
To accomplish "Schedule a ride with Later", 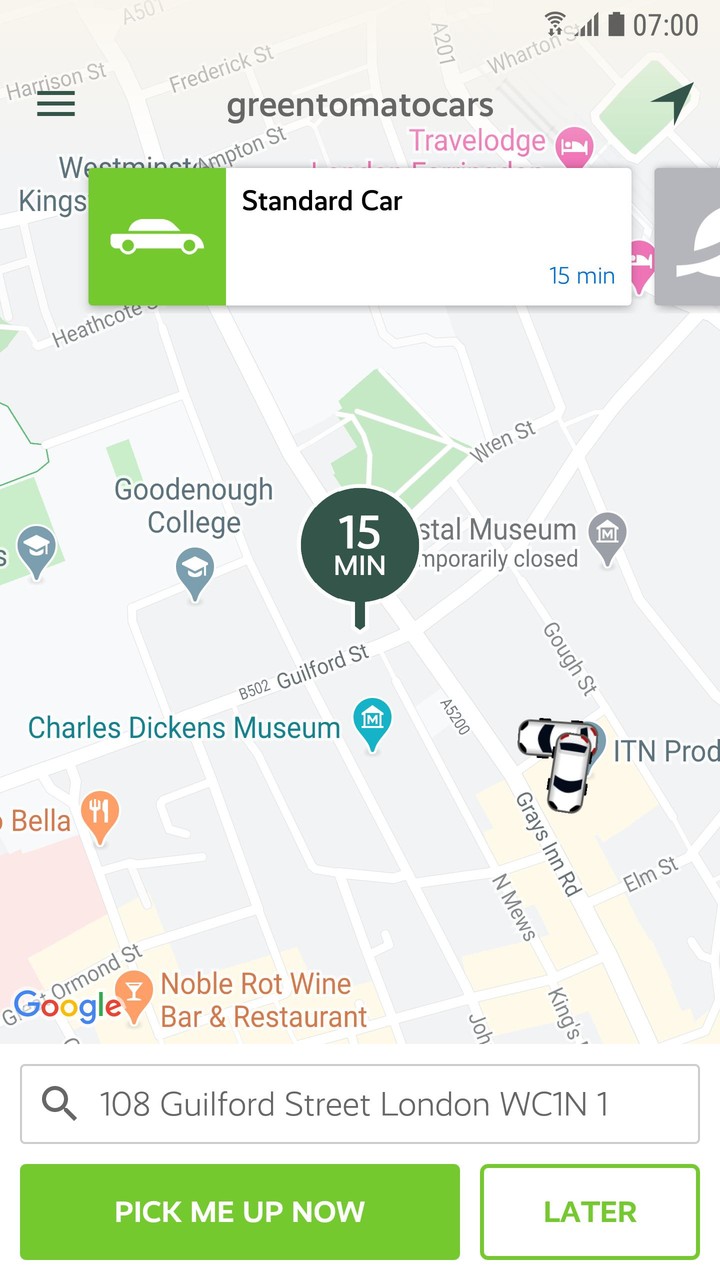I will (x=590, y=1212).
